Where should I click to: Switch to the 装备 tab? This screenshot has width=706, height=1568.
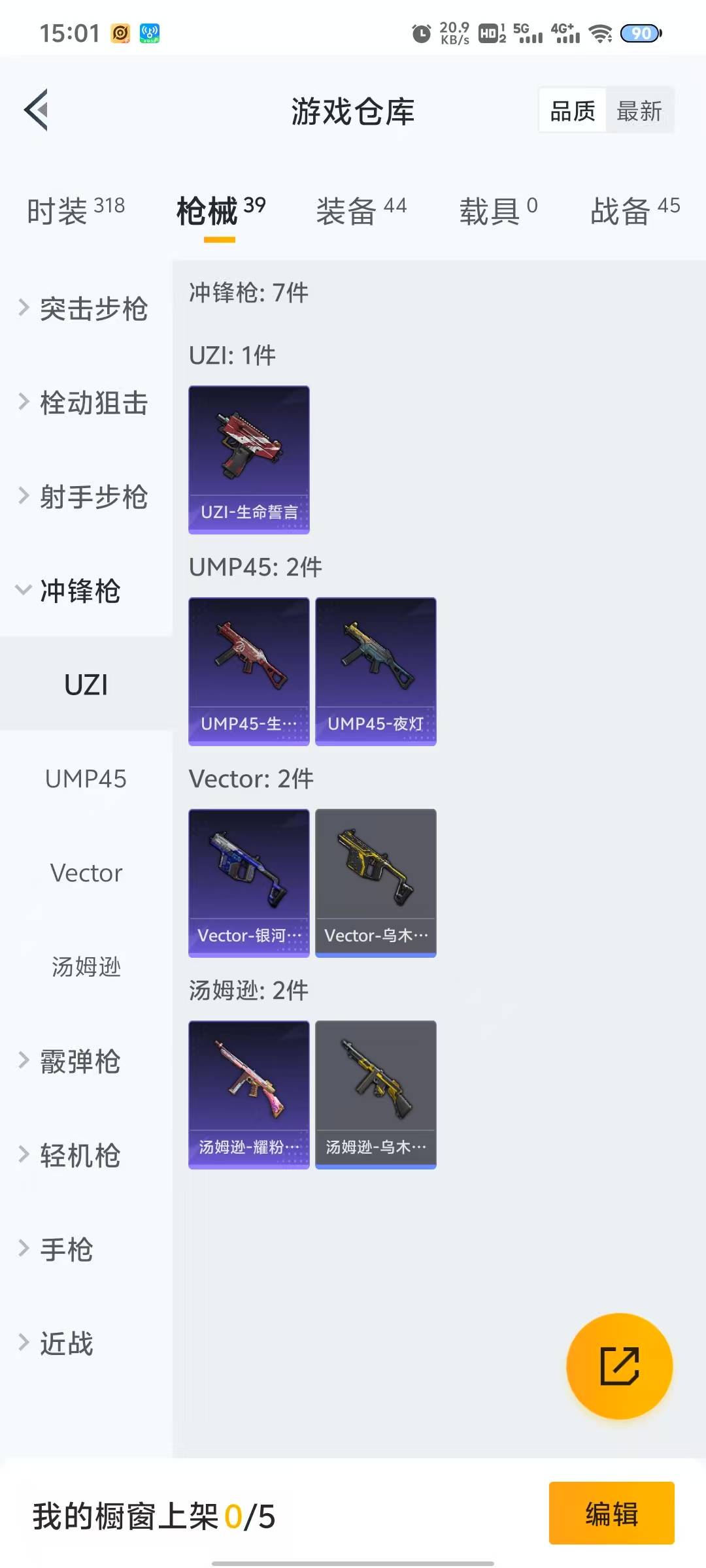point(361,210)
